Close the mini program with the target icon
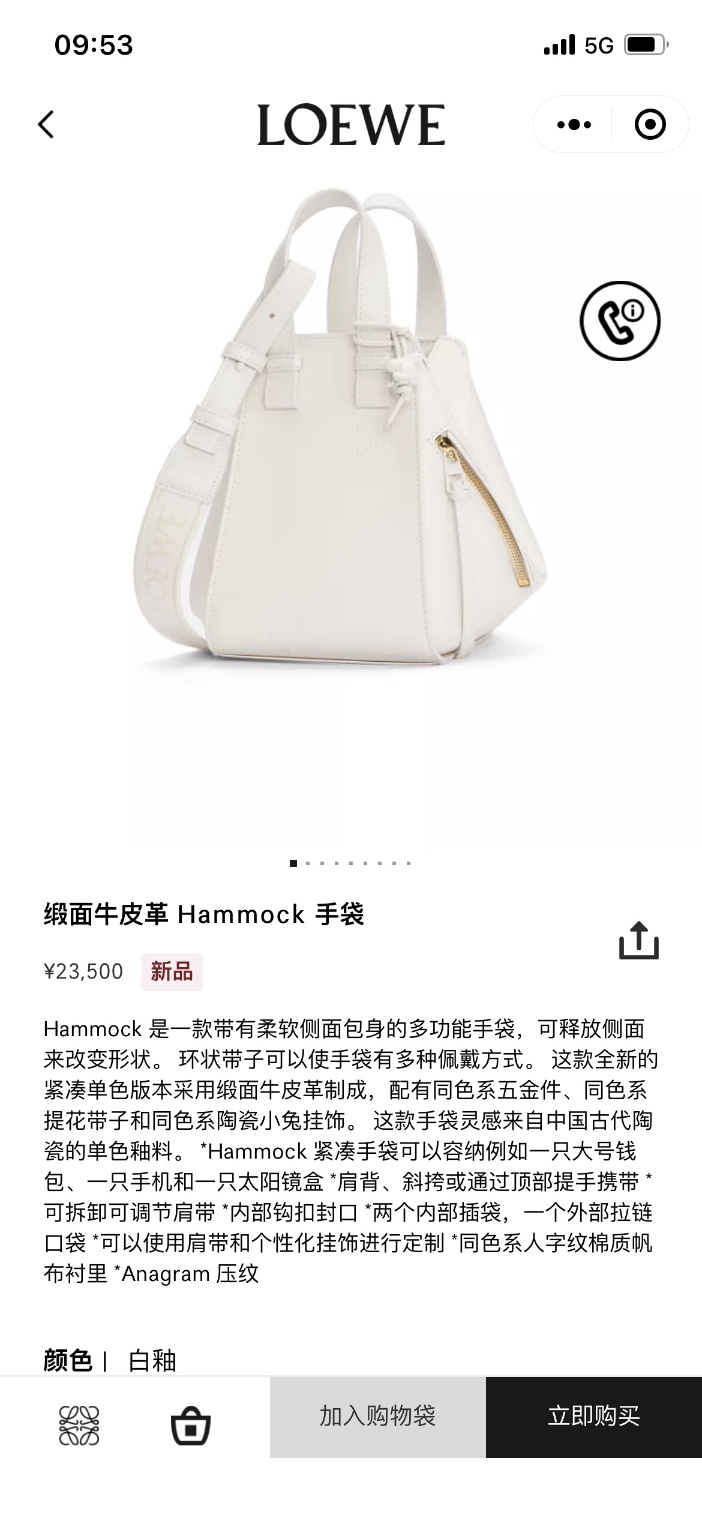Image resolution: width=702 pixels, height=1519 pixels. (650, 125)
